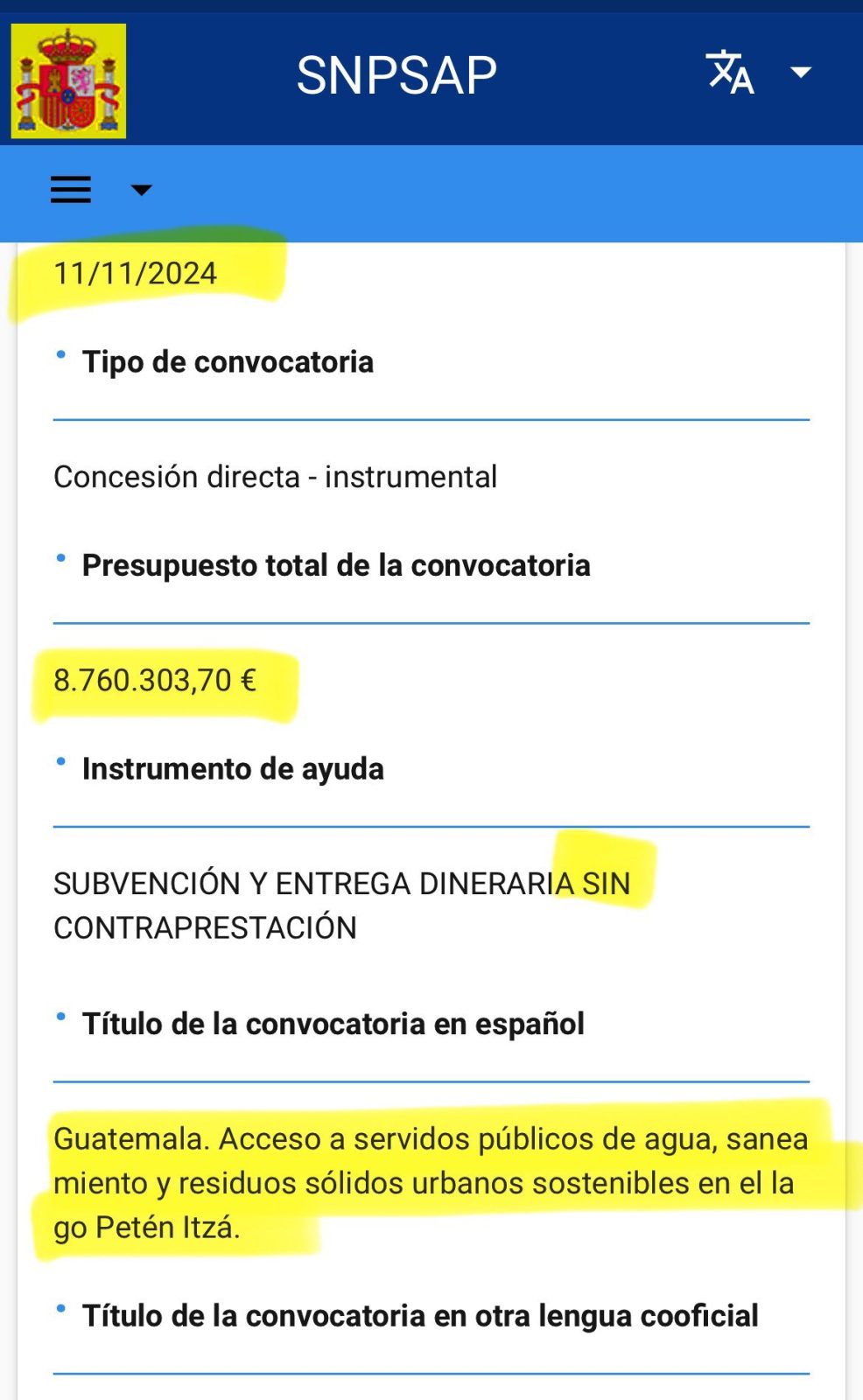Select the bullet icon beside Instrumento de ayuda
The image size is (863, 1400).
[60, 760]
